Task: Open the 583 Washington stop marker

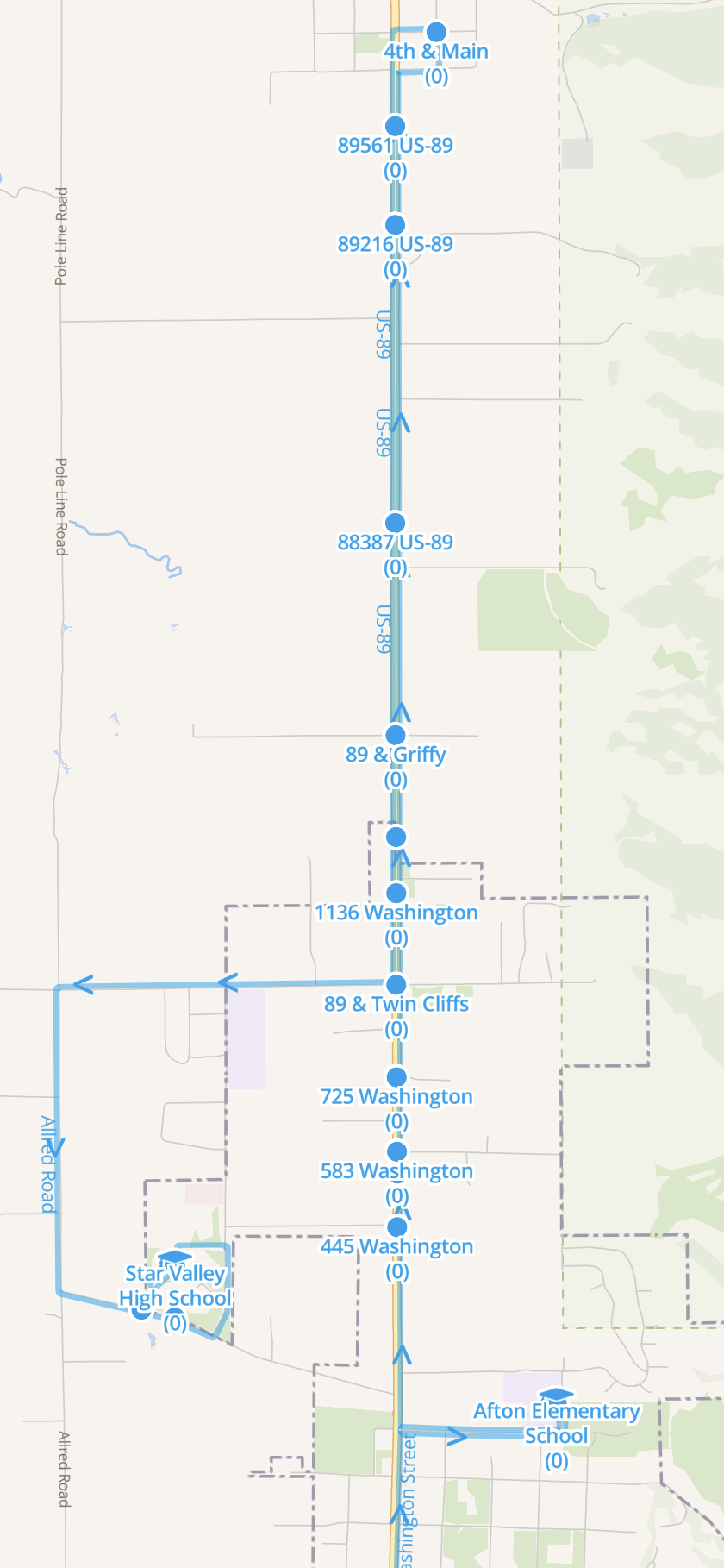Action: [x=396, y=1151]
